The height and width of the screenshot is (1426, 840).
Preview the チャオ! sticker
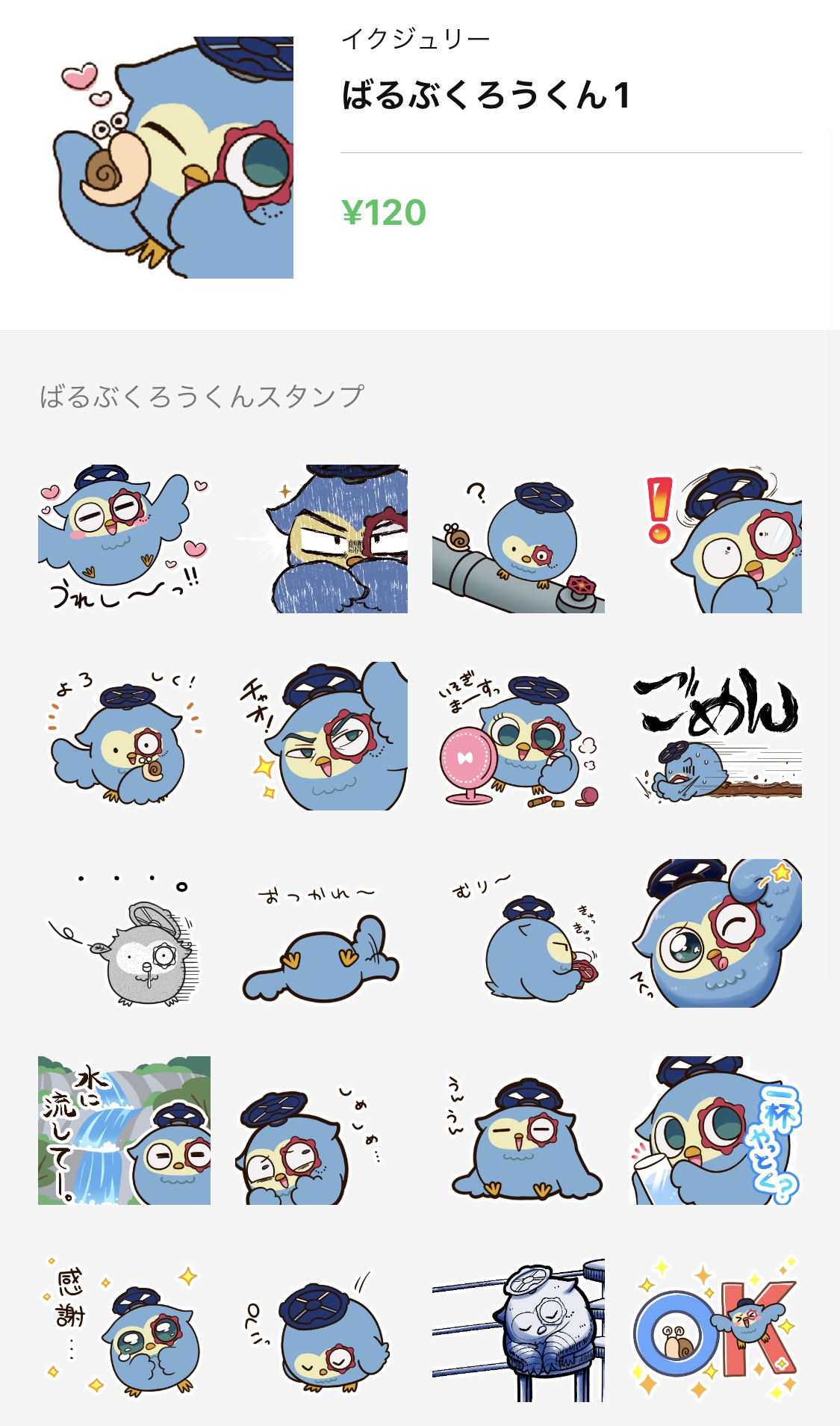click(x=321, y=736)
